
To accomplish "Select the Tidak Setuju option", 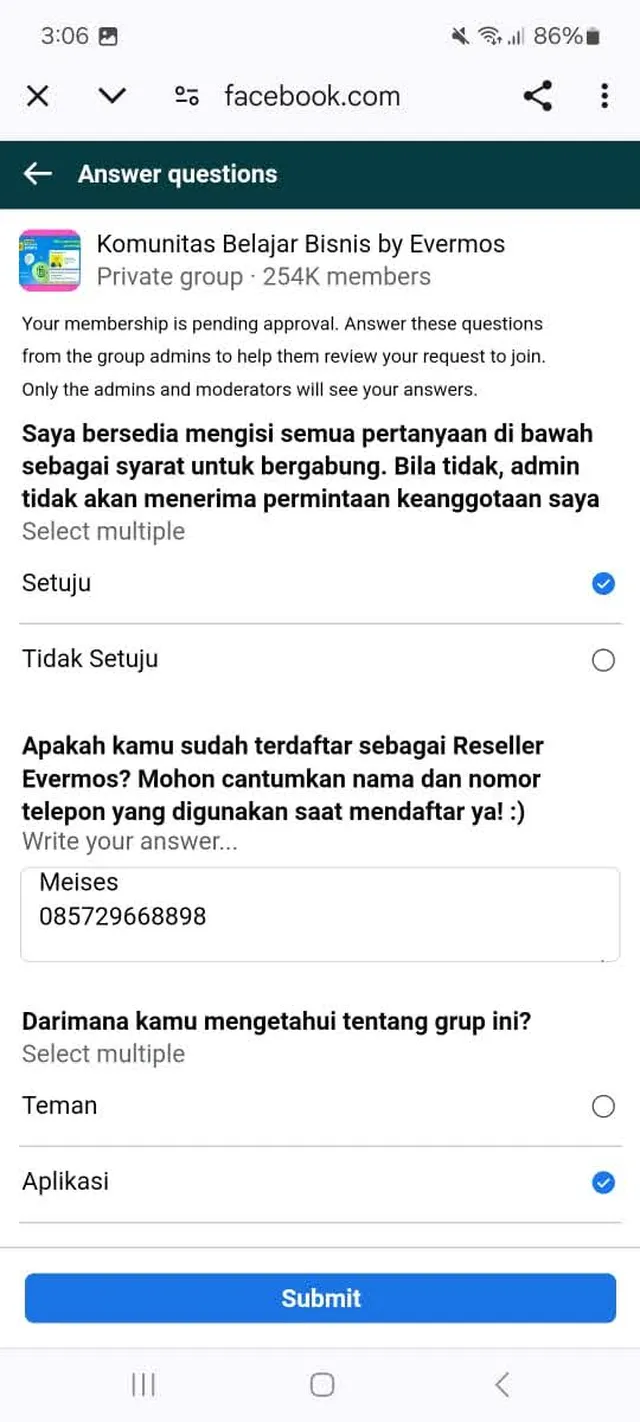I will [603, 660].
